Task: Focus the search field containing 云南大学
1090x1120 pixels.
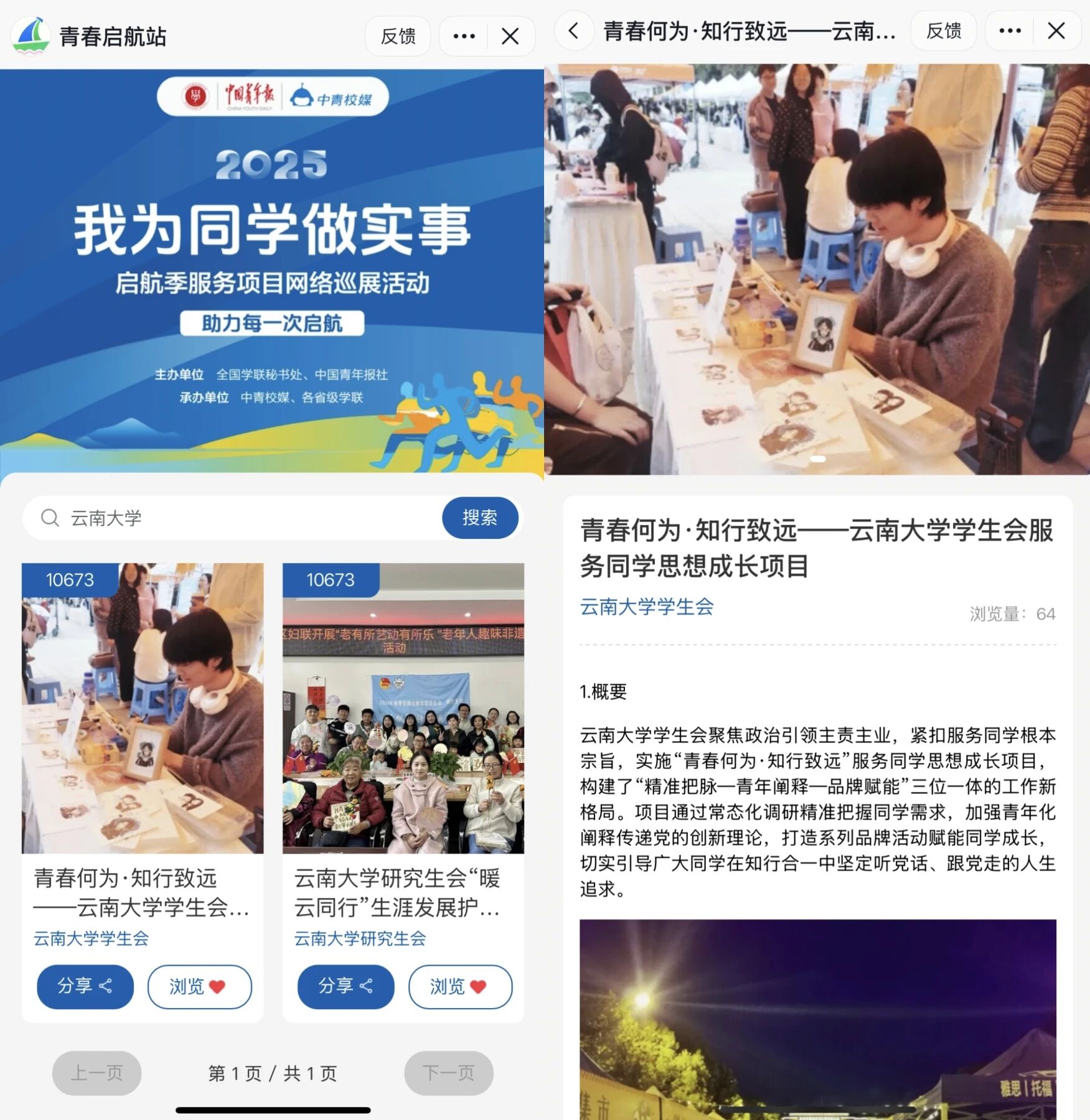Action: coord(249,518)
